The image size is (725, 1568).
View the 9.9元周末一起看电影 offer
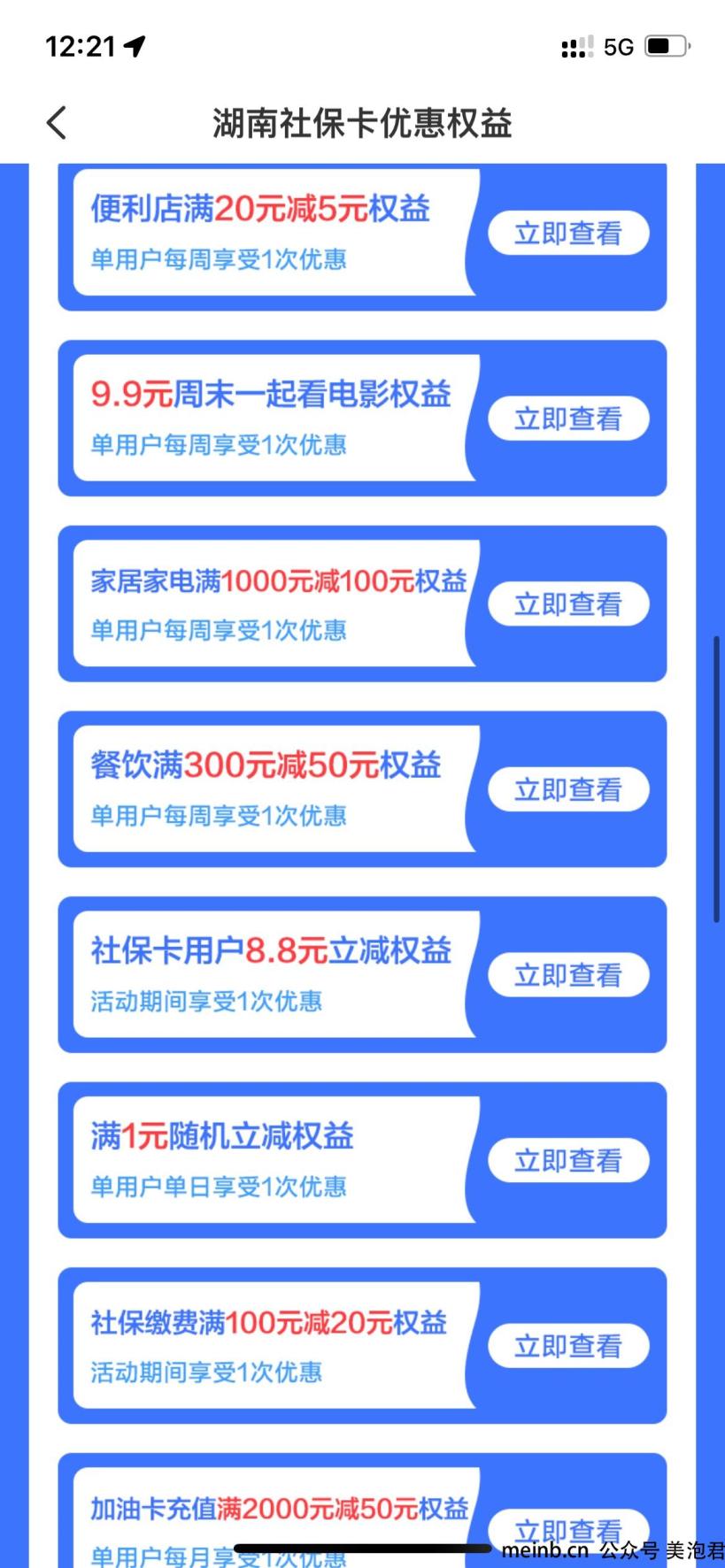pos(568,419)
